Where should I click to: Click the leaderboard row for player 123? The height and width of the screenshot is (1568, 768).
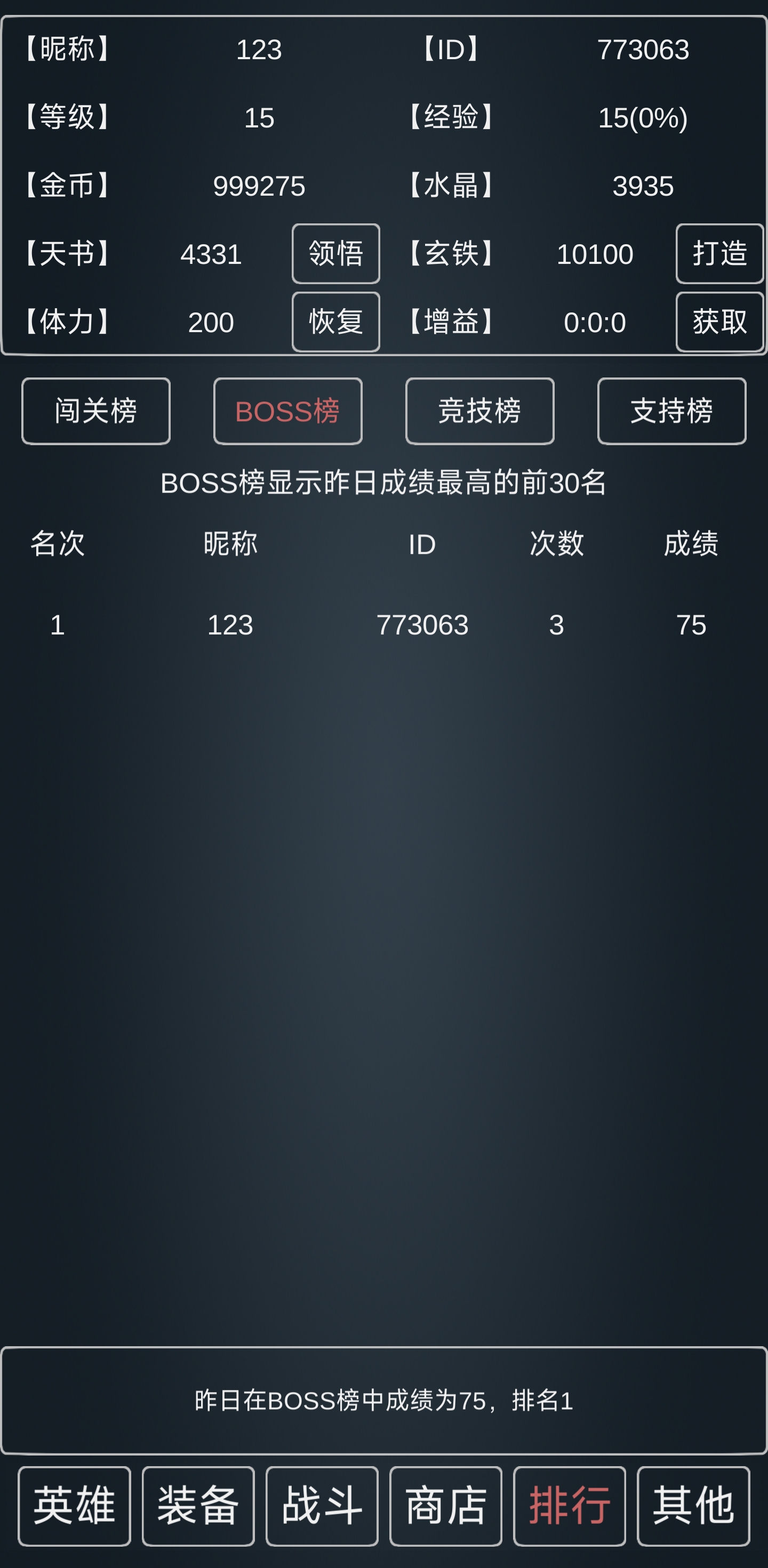click(x=383, y=624)
